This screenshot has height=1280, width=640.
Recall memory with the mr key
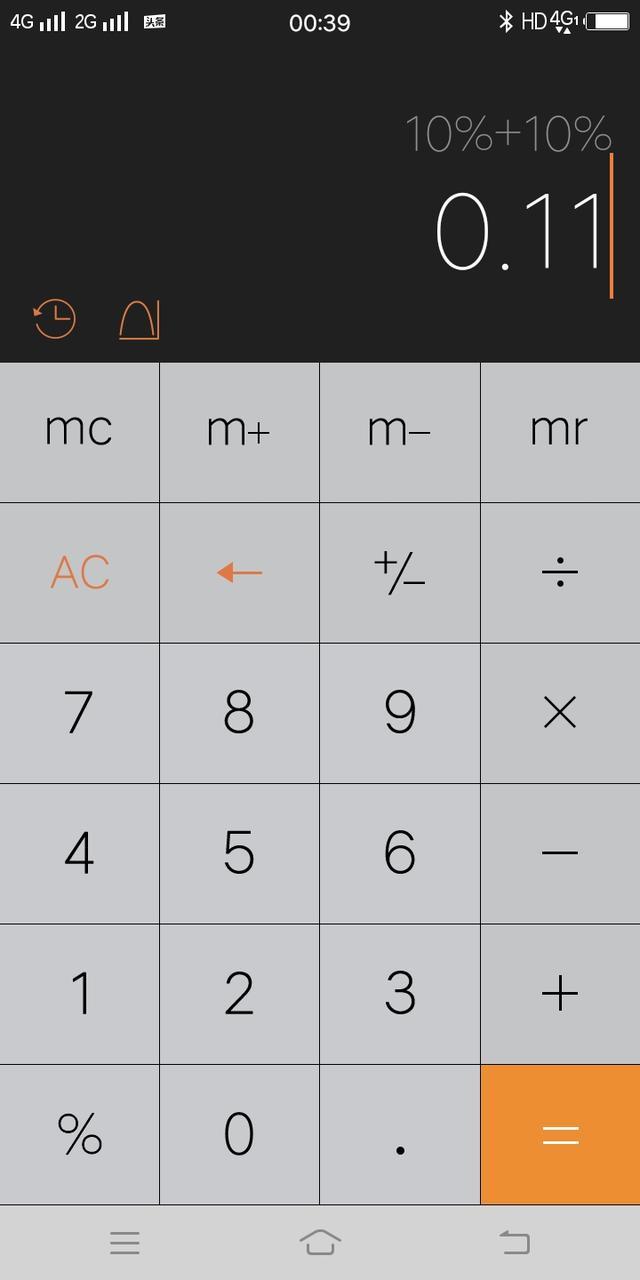(x=559, y=432)
